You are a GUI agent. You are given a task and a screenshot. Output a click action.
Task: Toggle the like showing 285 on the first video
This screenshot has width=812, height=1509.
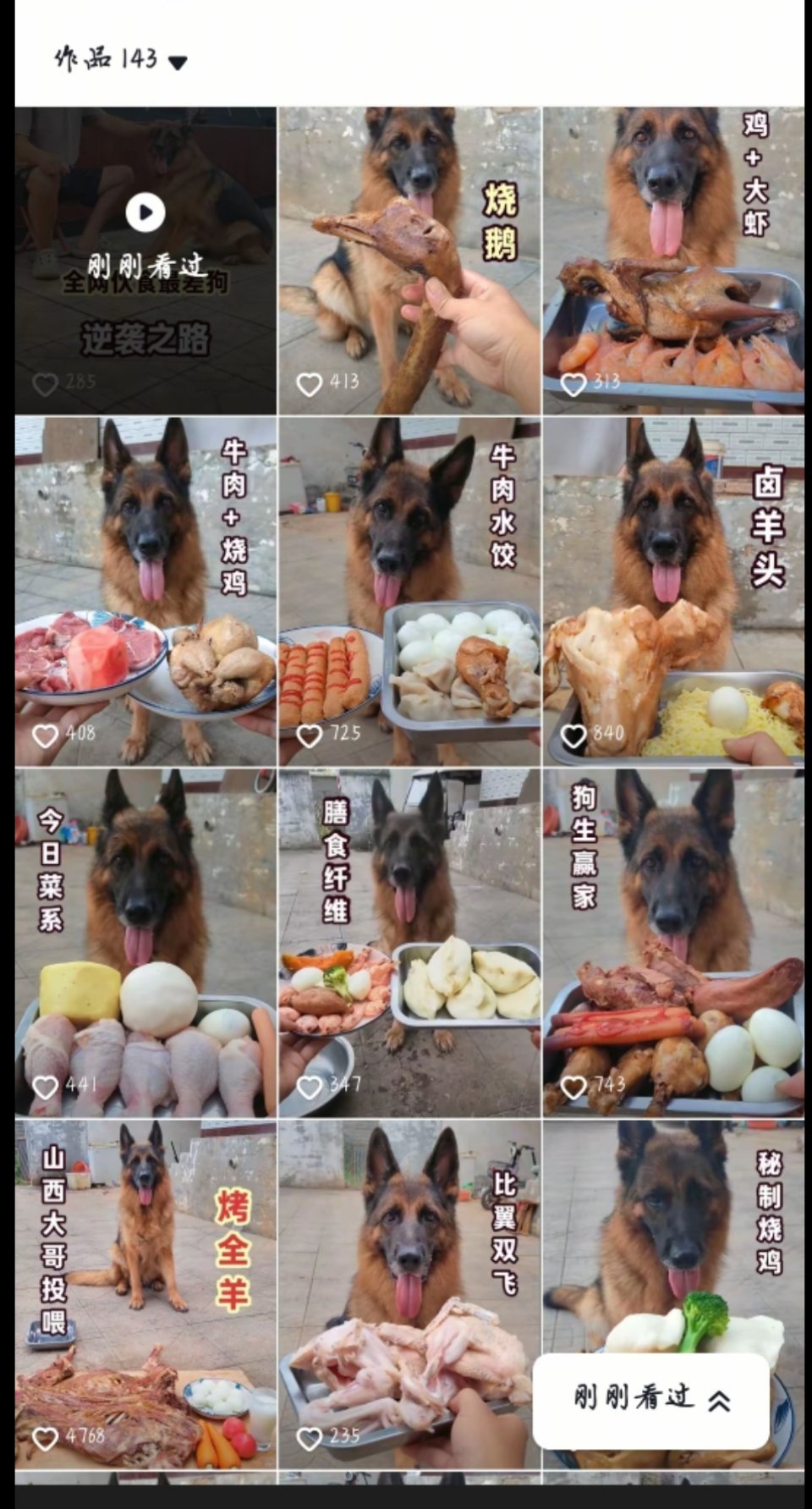[x=44, y=383]
